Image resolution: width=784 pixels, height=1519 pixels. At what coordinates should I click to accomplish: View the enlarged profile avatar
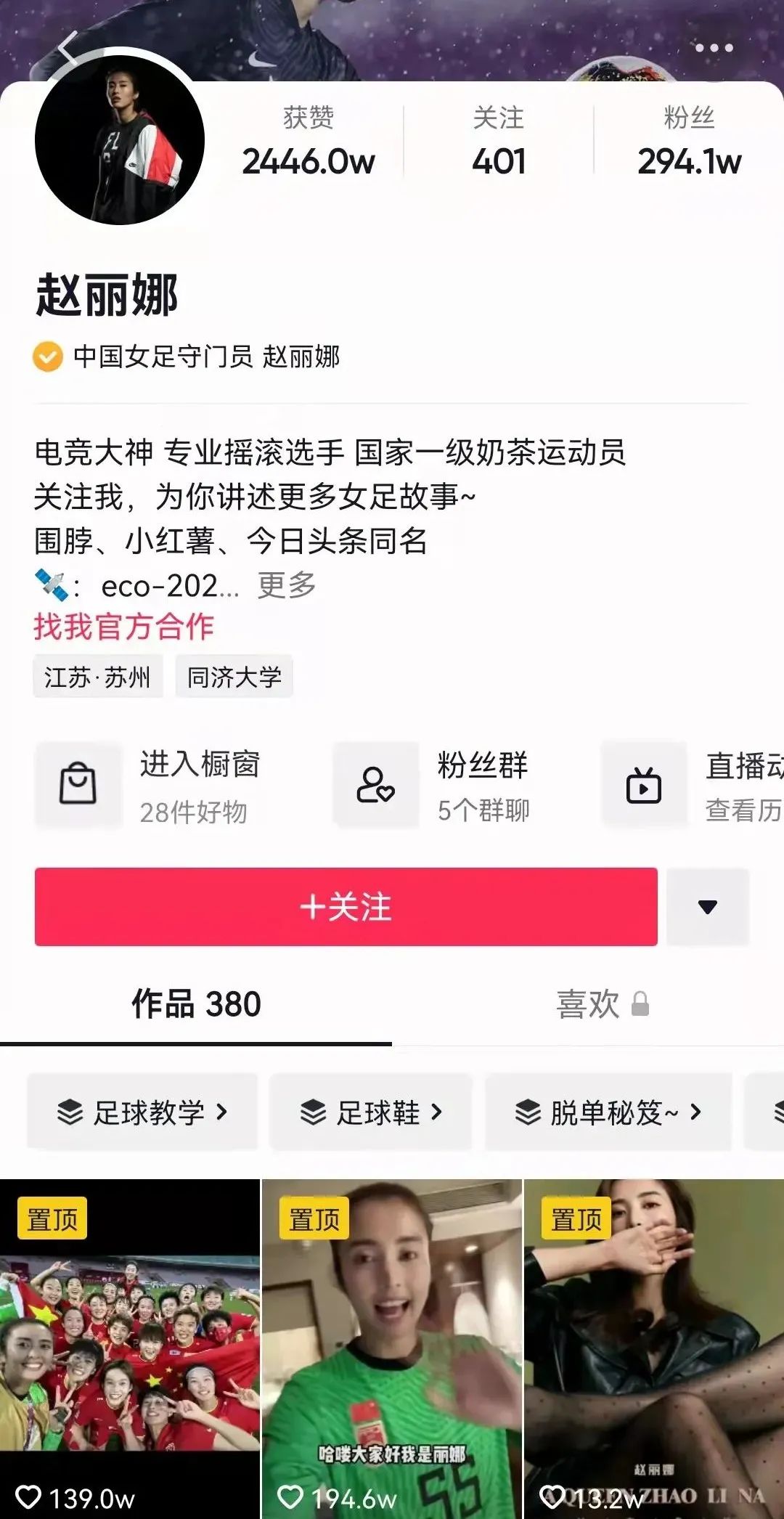(120, 140)
